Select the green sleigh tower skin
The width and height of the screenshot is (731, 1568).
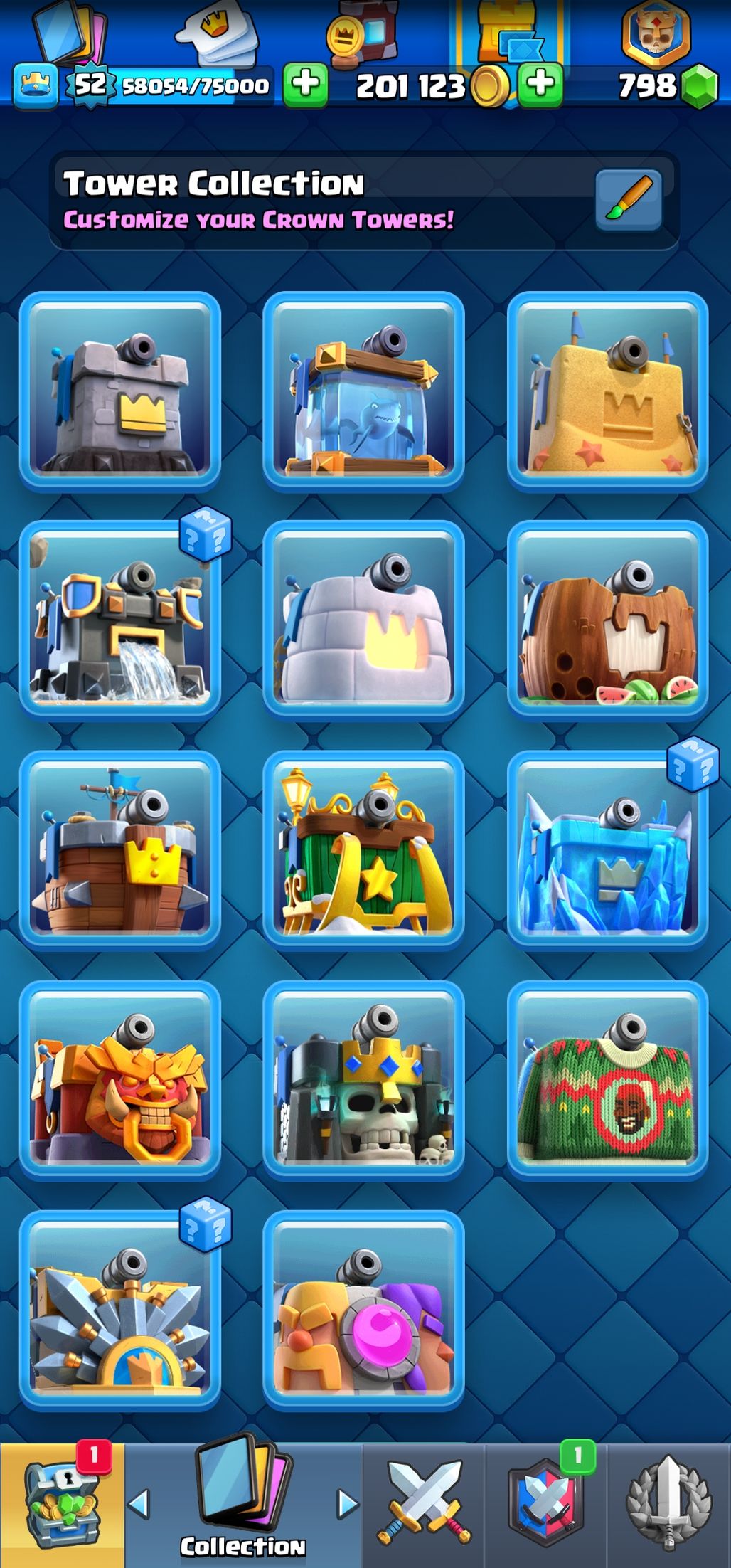coord(363,850)
